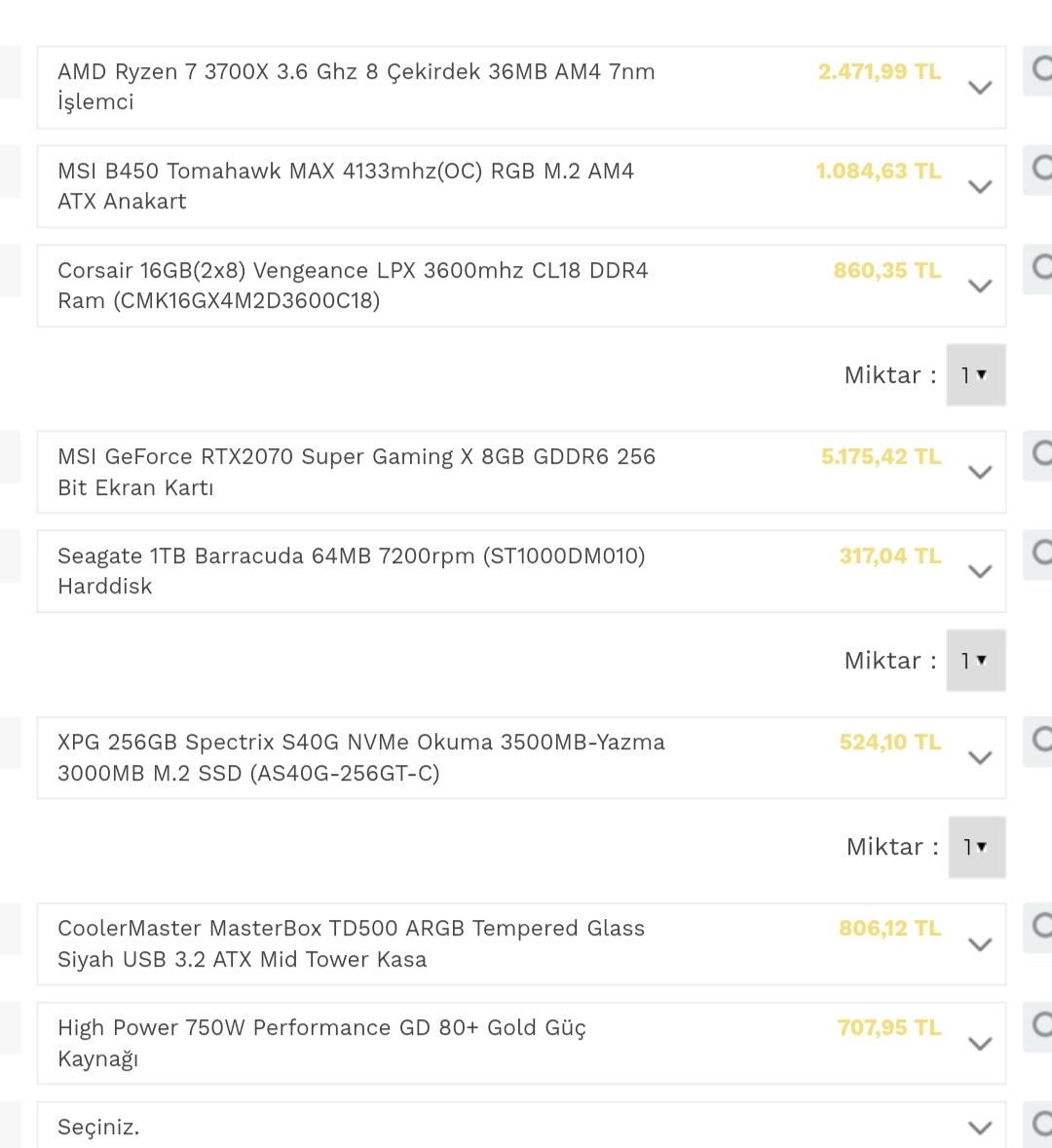The width and height of the screenshot is (1052, 1148).
Task: Open the MSI GeForce RTX2070 Super dropdown
Action: click(x=521, y=473)
